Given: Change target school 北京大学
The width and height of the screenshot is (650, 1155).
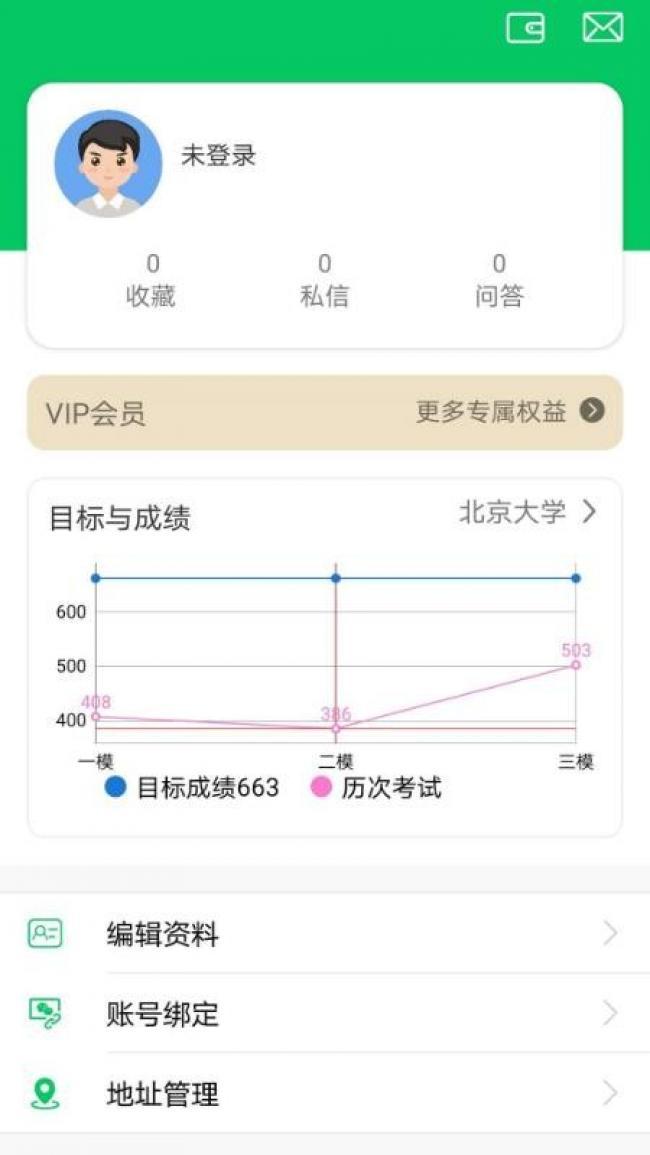Looking at the screenshot, I should pos(528,511).
